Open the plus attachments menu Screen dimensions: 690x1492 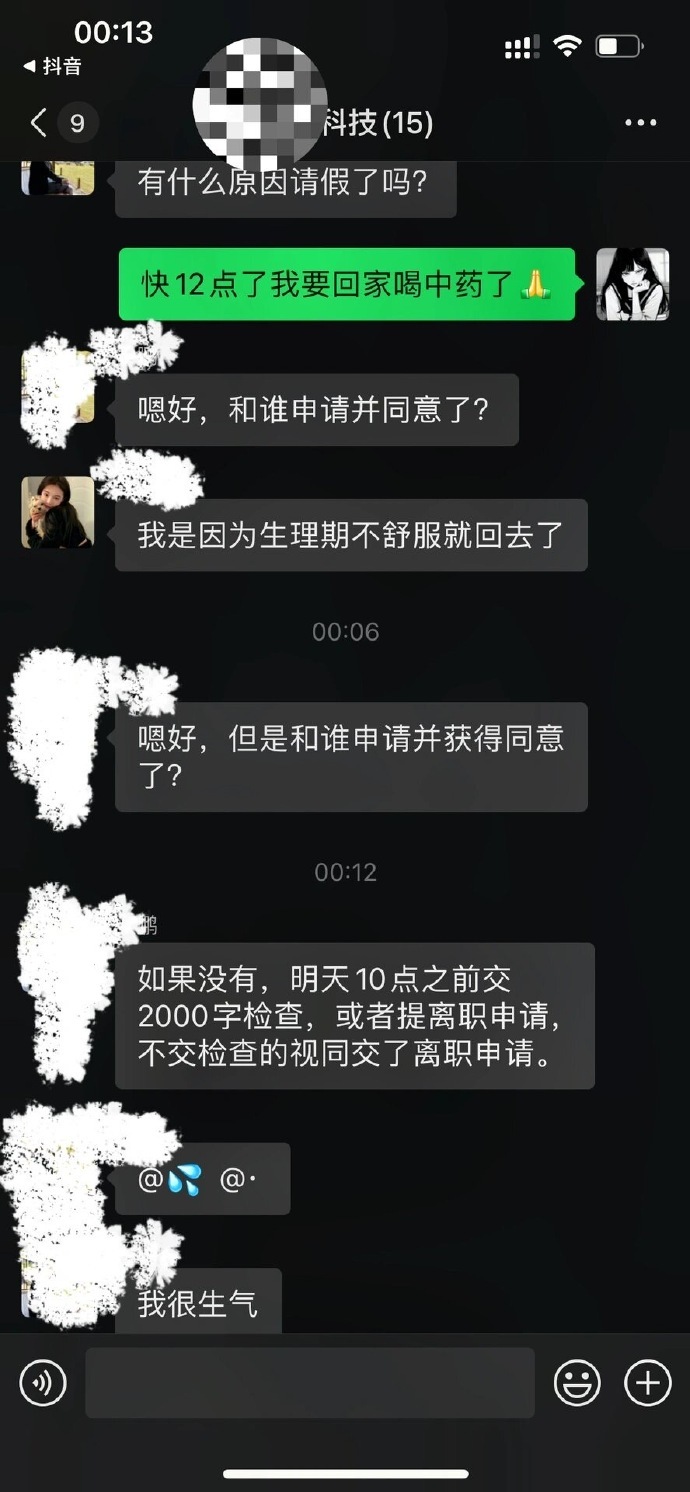click(x=647, y=1384)
